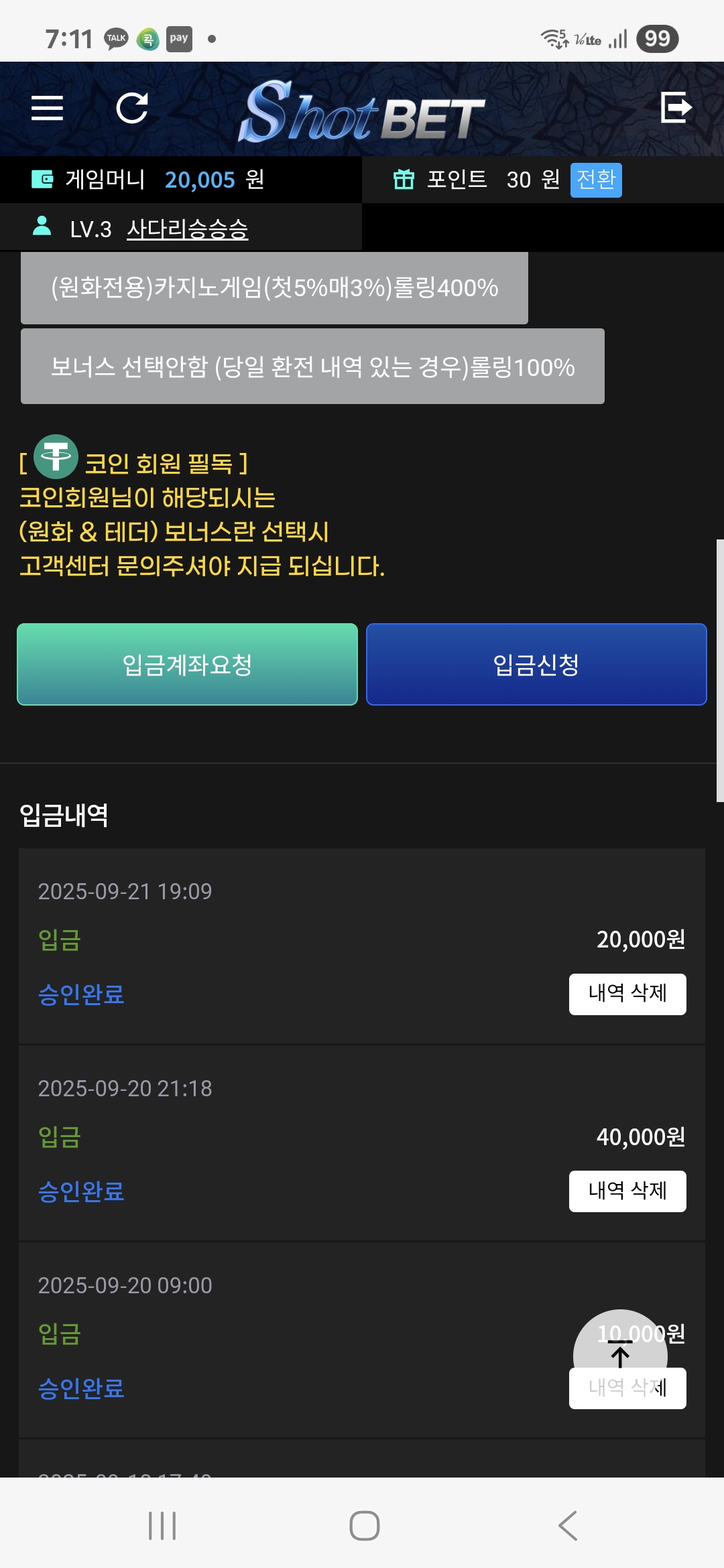Jump to top with the arrow button

coord(620,1355)
